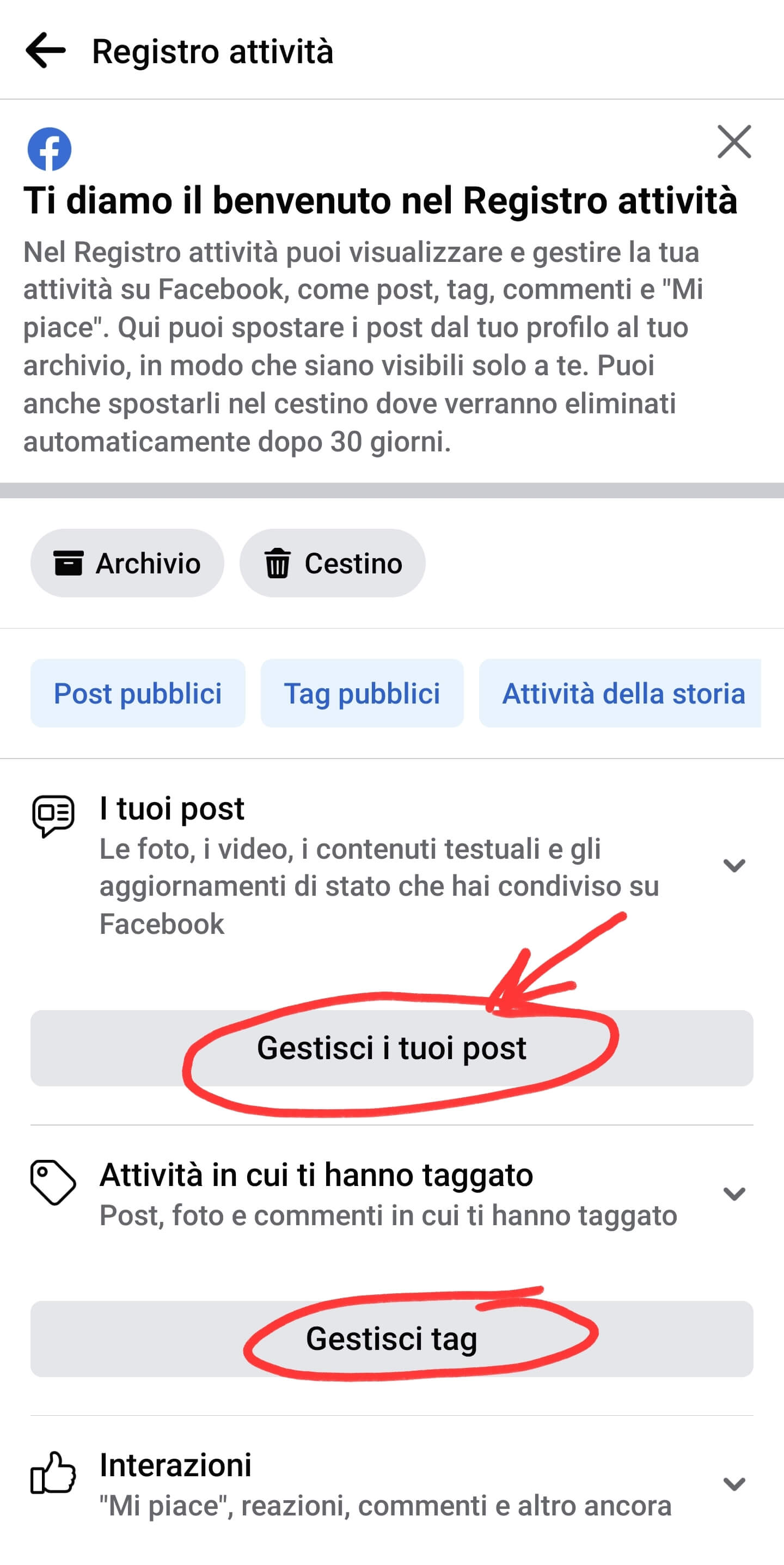Open the Archivio section
Viewport: 784px width, 1565px height.
[x=127, y=563]
